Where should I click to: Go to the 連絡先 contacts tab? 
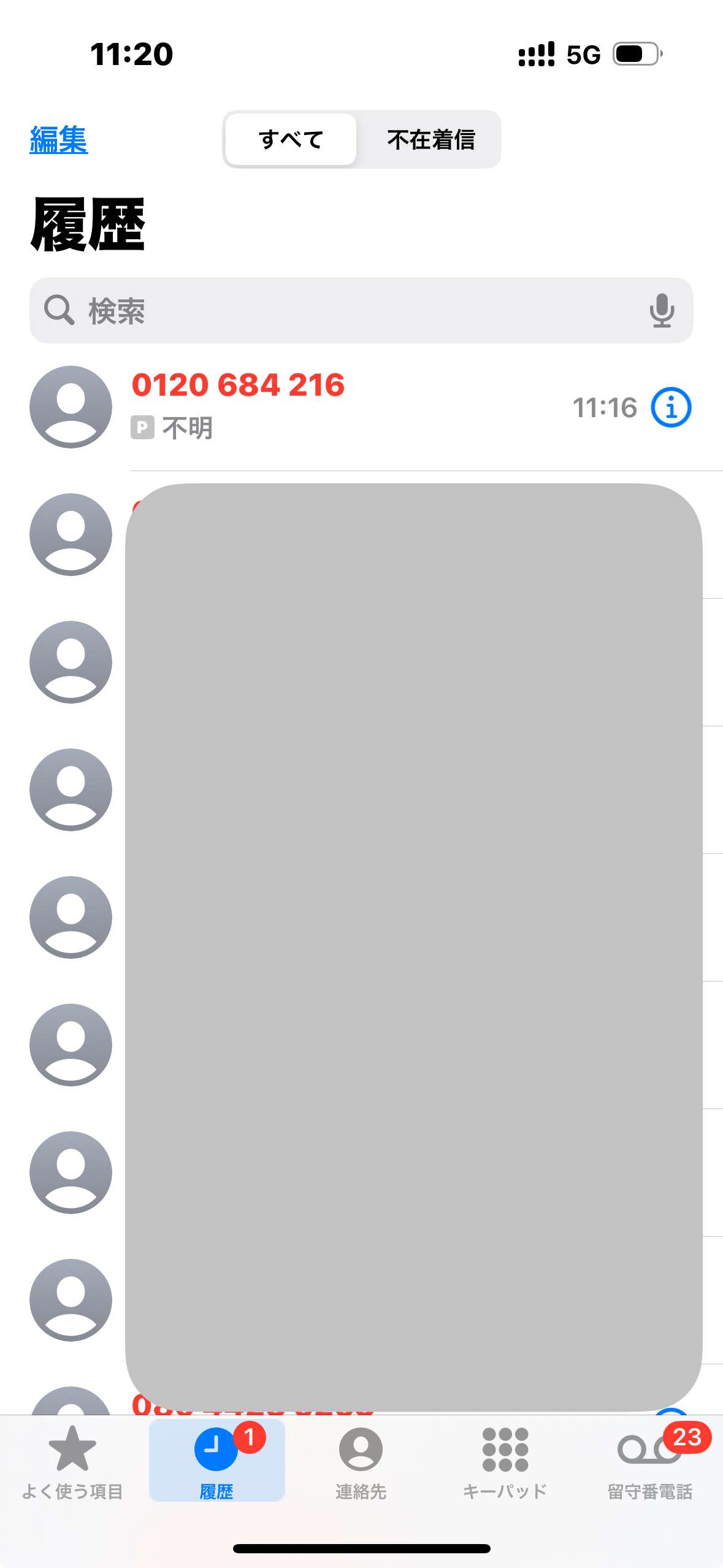(361, 1461)
